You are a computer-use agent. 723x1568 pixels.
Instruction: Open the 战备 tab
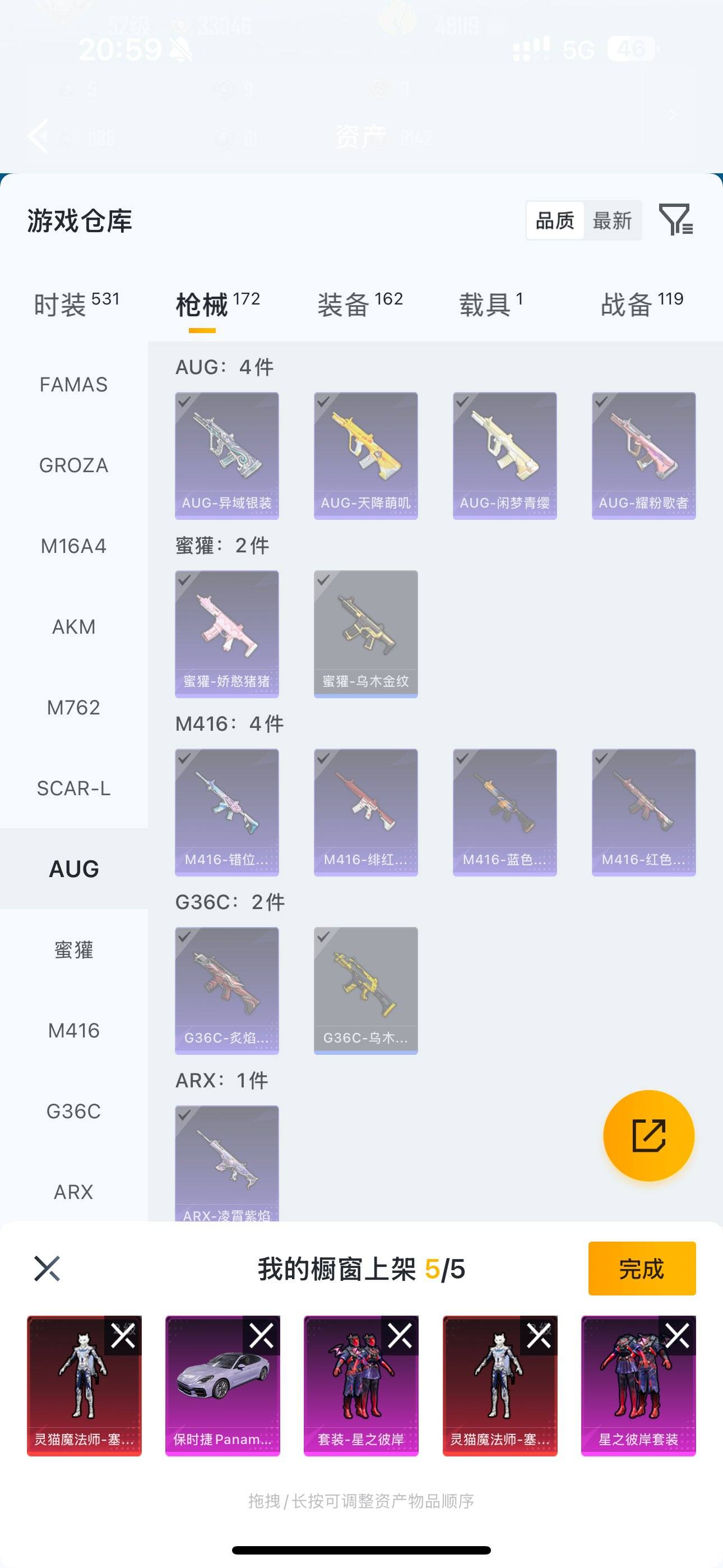(x=641, y=305)
